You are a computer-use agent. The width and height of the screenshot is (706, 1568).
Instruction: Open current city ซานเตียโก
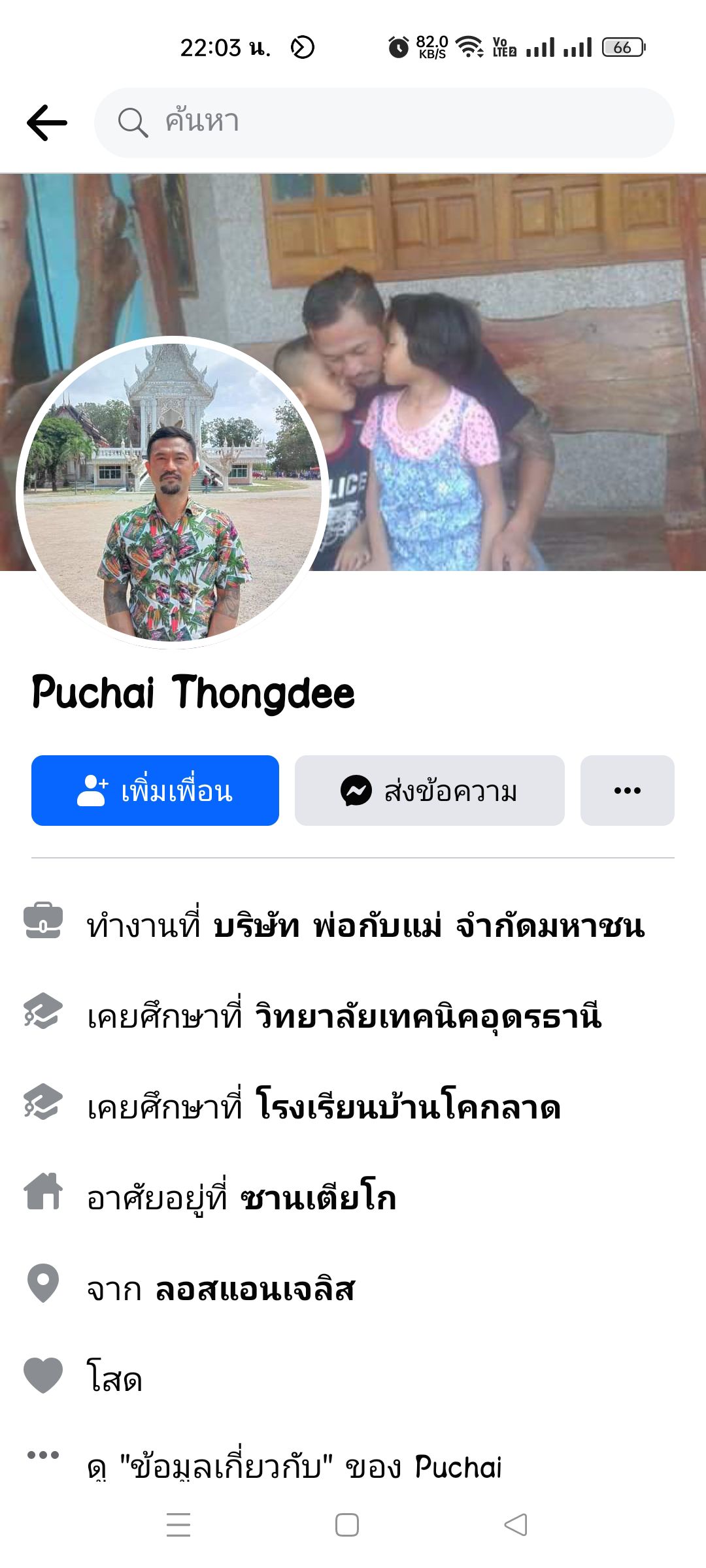pos(318,1198)
